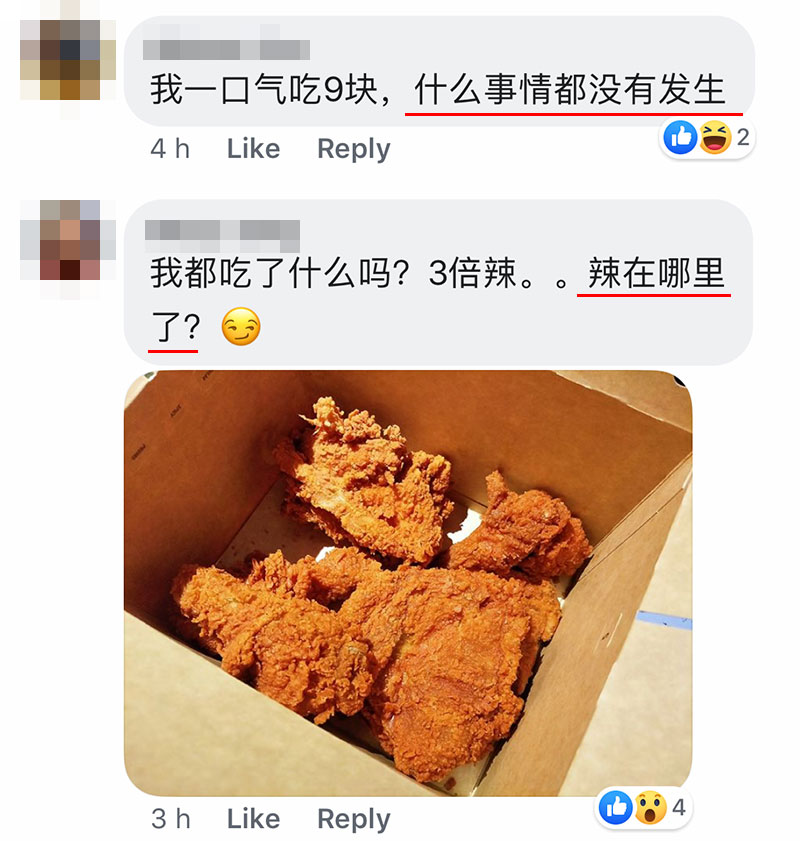
Task: Like the 3倍辣 fried chicken comment
Action: pos(253,819)
